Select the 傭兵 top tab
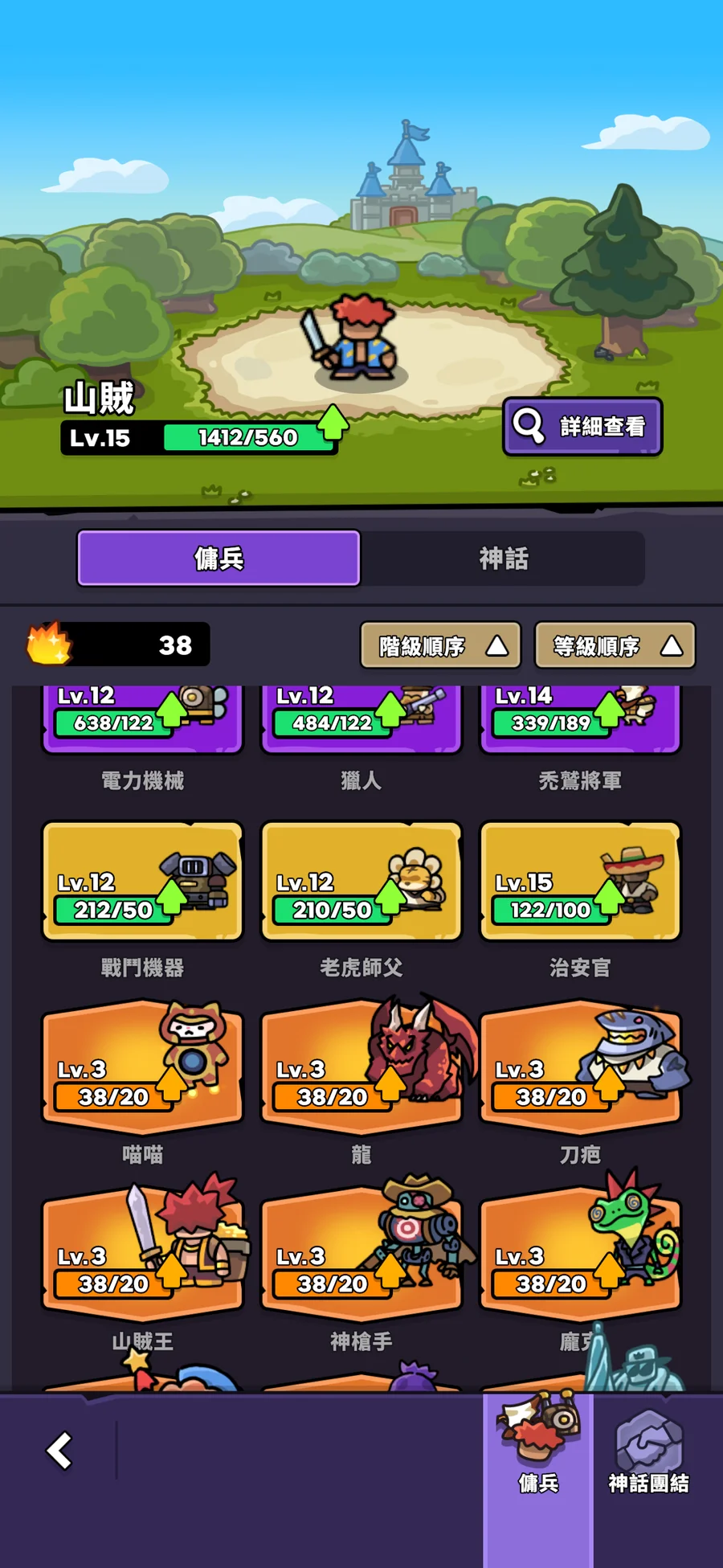 click(219, 558)
